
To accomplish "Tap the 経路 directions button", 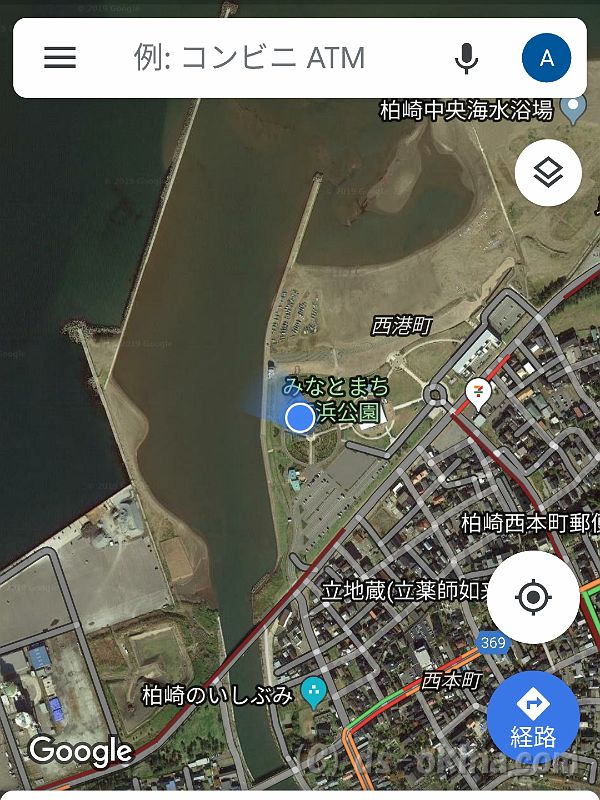I will [533, 716].
